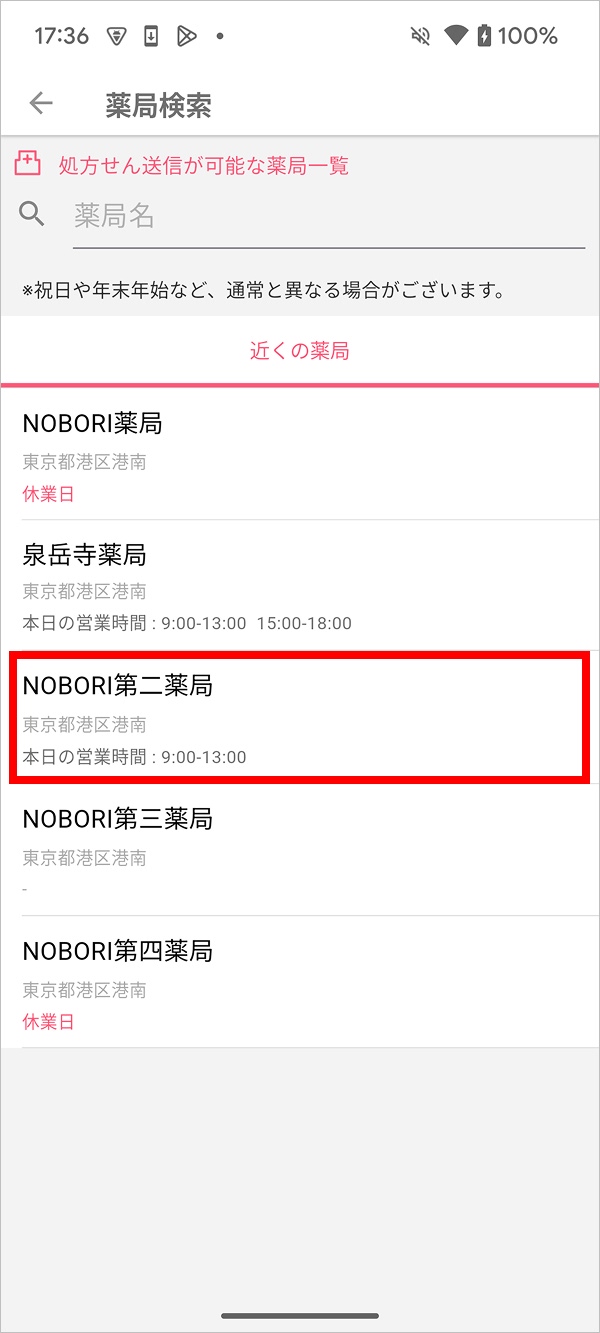Choose NOBORI第二薬局
Viewport: 600px width, 1333px height.
pos(300,717)
